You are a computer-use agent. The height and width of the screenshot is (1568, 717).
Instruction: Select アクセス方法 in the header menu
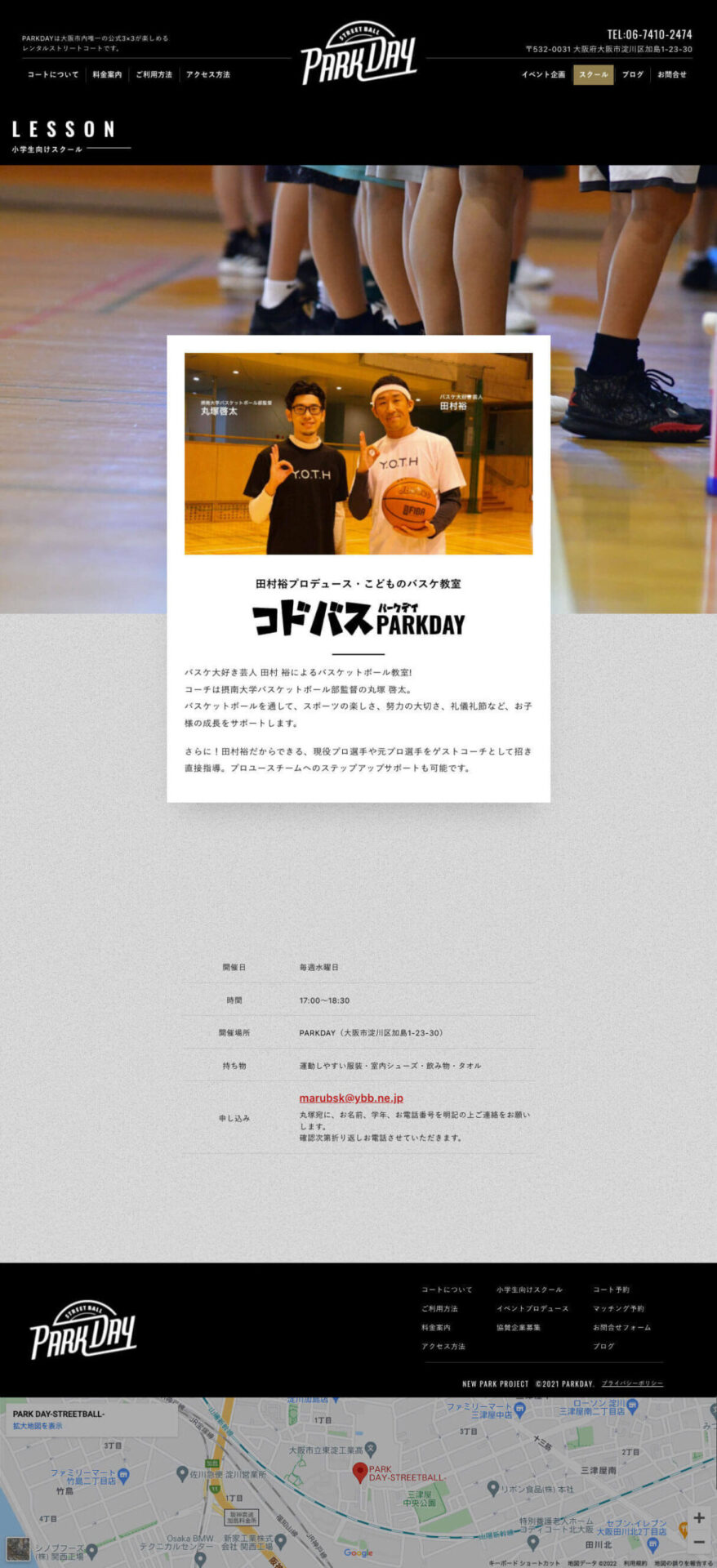coord(207,74)
